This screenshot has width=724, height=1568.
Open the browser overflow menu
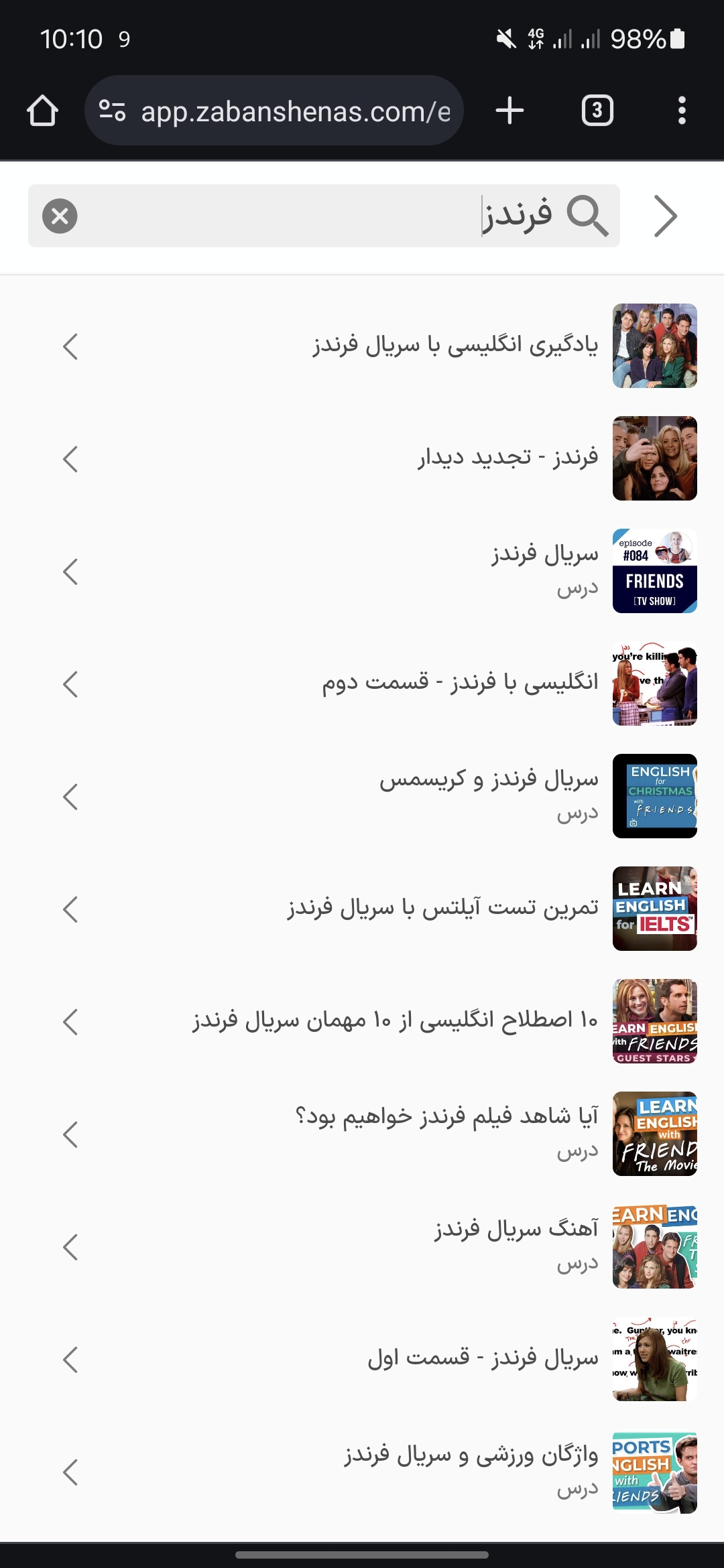(682, 111)
